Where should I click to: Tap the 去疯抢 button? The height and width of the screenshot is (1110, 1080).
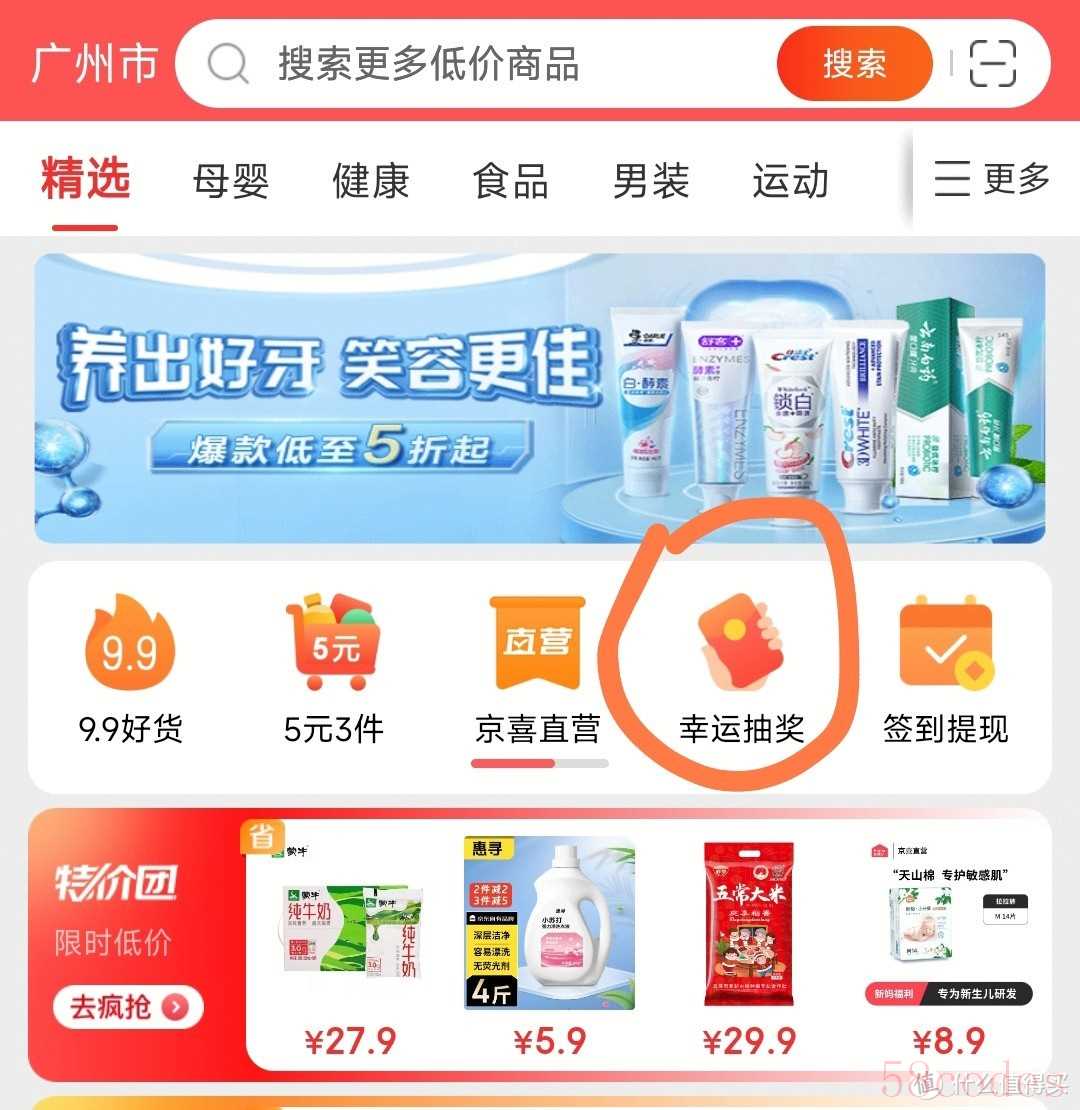coord(128,1006)
